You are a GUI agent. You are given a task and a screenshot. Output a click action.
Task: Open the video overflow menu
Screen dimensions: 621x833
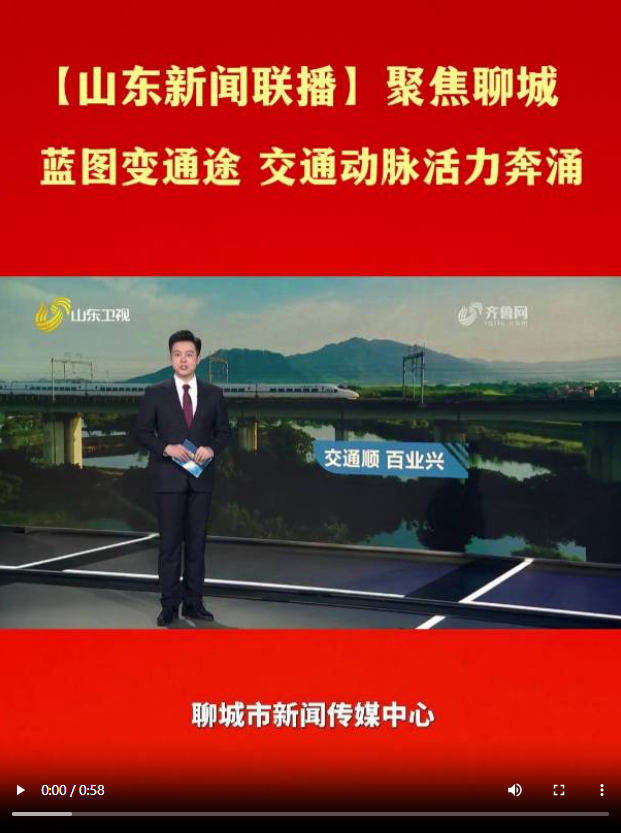pyautogui.click(x=602, y=790)
